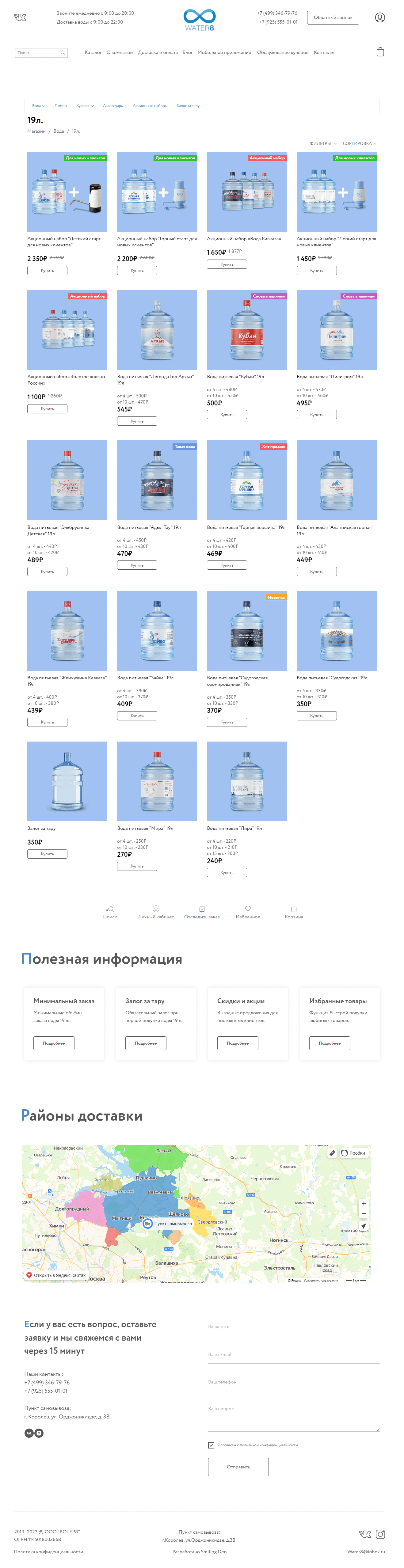Open the user account icon

380,18
